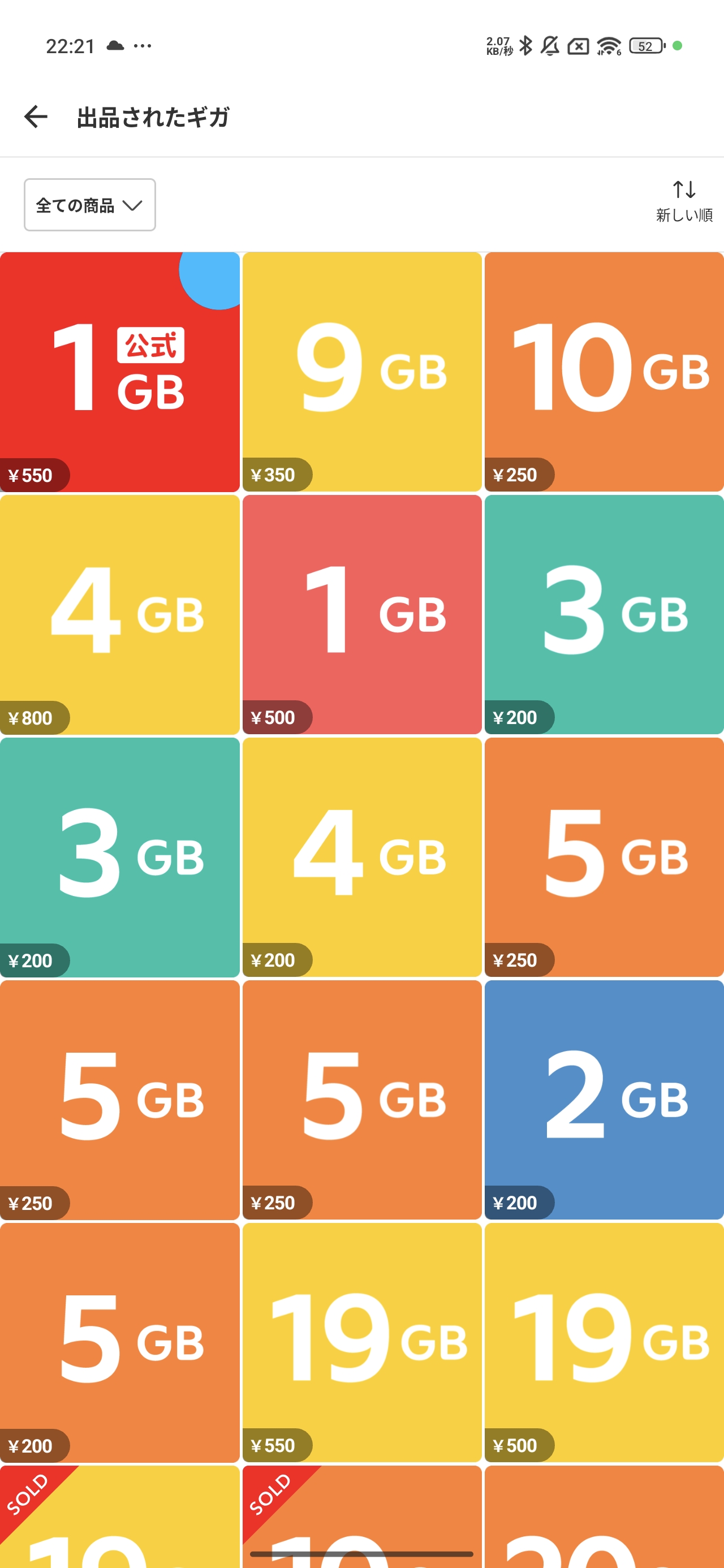View the 19GB listing priced ¥550
The width and height of the screenshot is (724, 1568).
tap(361, 1342)
